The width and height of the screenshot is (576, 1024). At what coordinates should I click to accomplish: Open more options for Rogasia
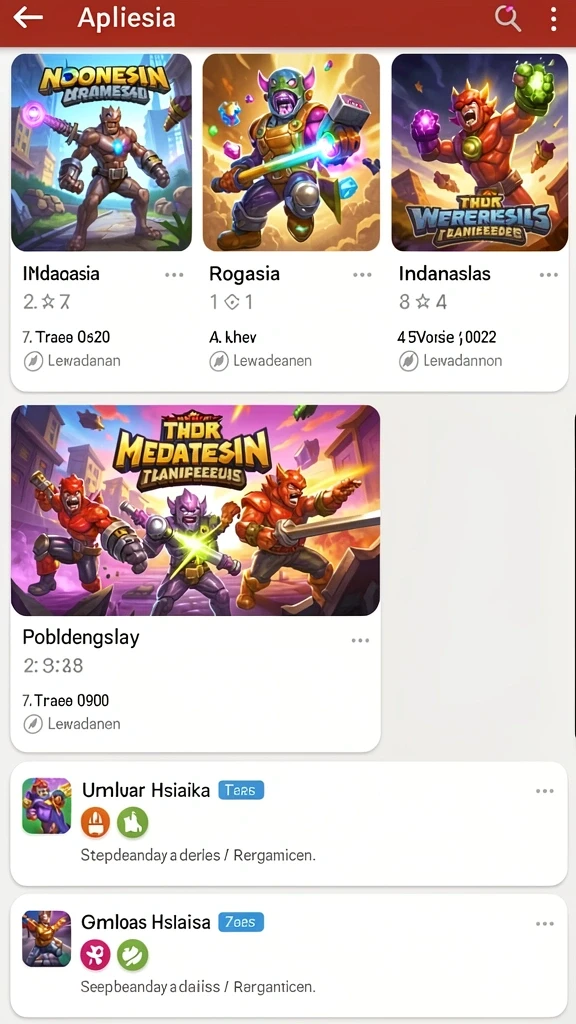pos(362,275)
